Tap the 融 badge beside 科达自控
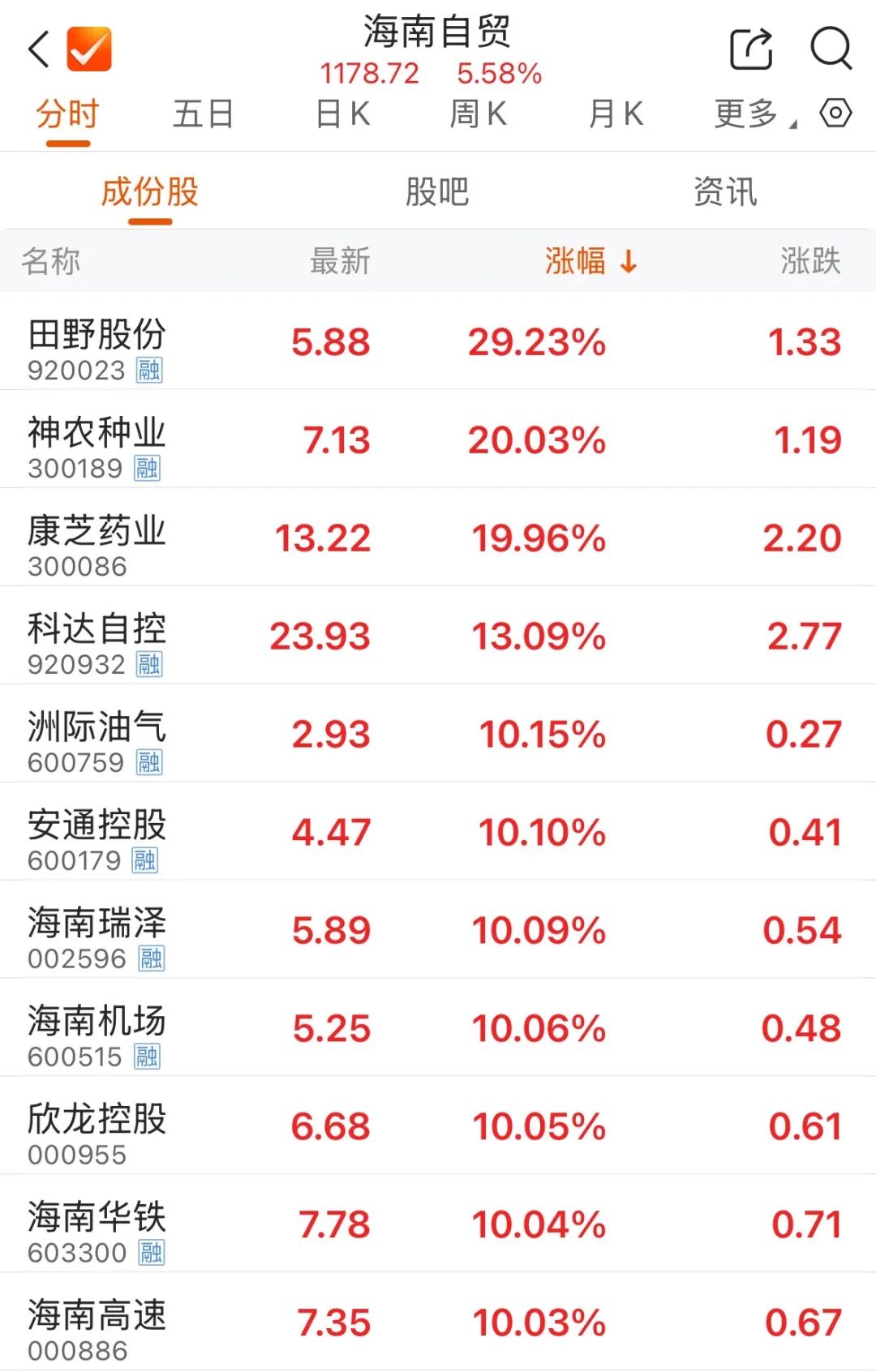The width and height of the screenshot is (876, 1372). (151, 665)
